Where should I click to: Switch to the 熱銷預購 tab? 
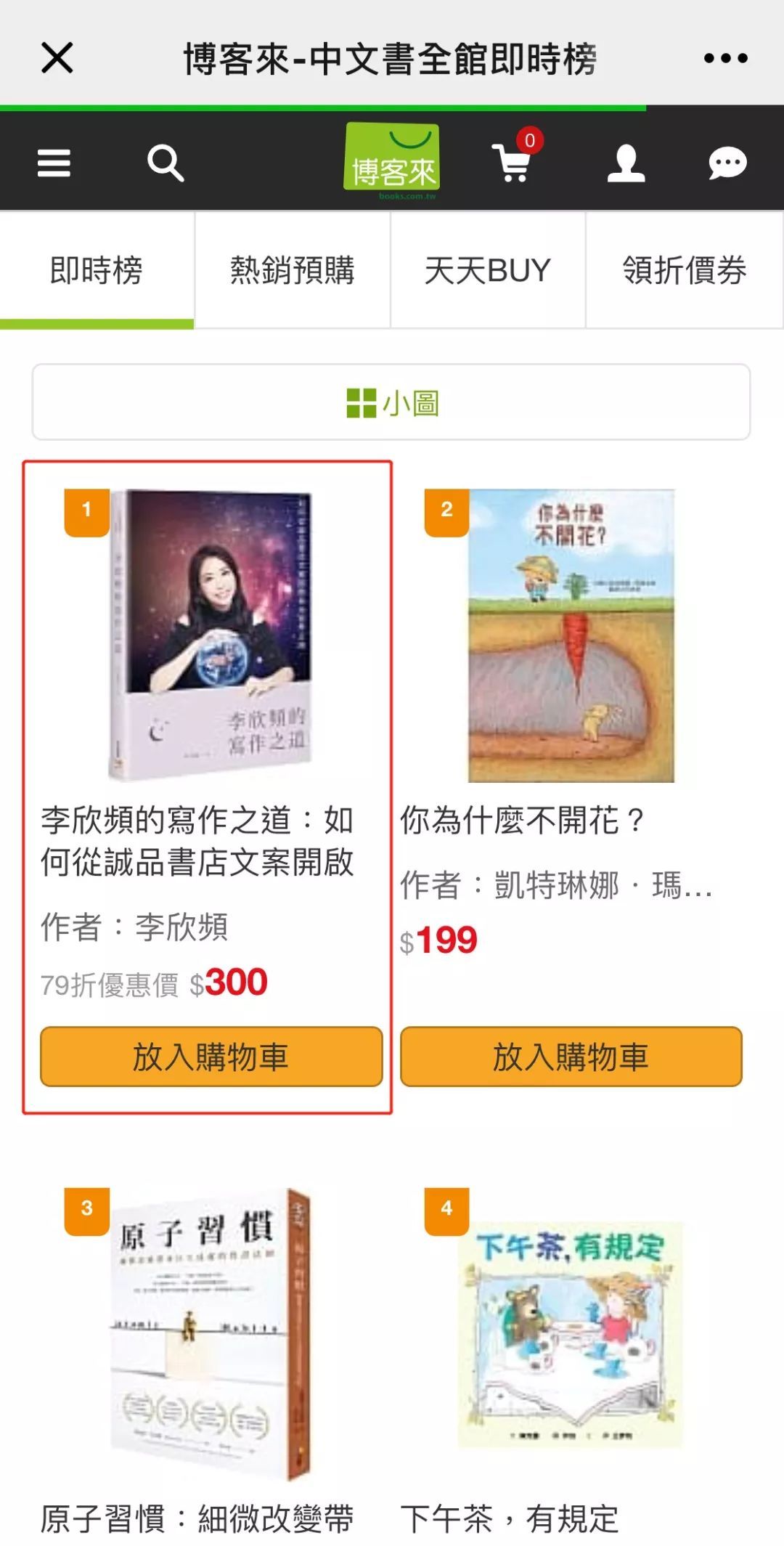click(293, 270)
